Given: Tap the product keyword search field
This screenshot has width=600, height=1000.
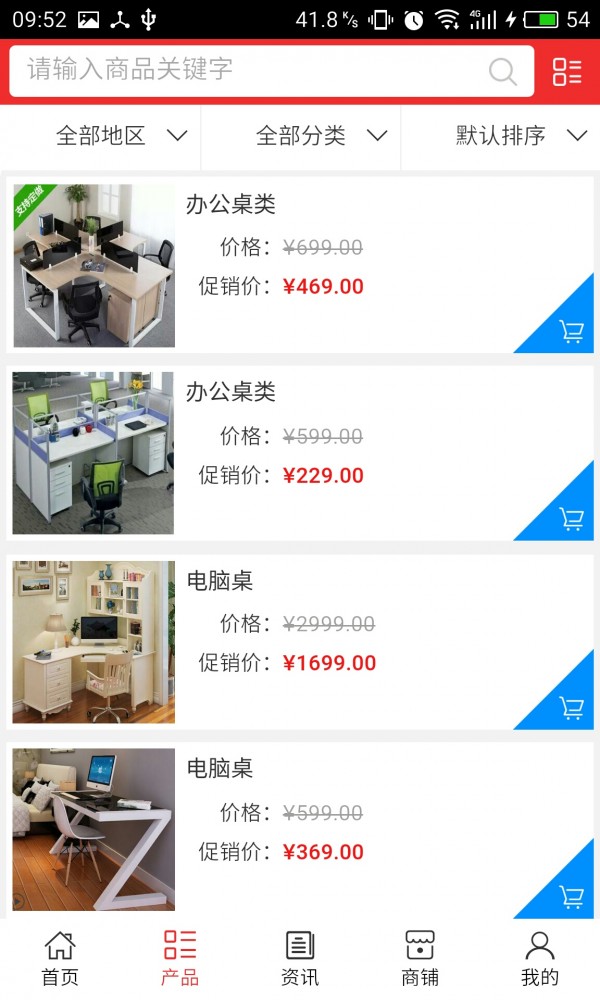Looking at the screenshot, I should coord(250,70).
